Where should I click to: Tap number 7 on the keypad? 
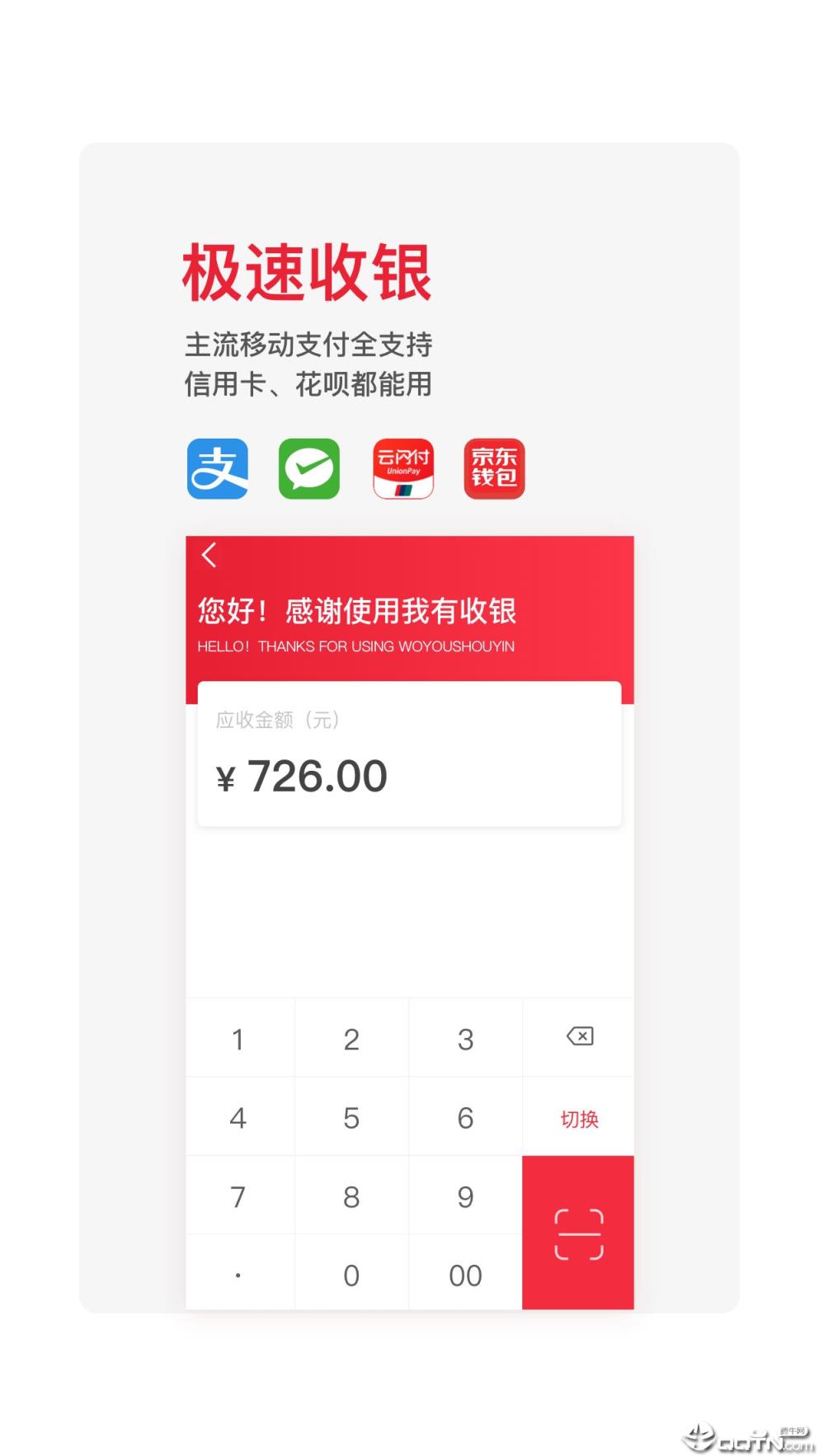point(238,1196)
